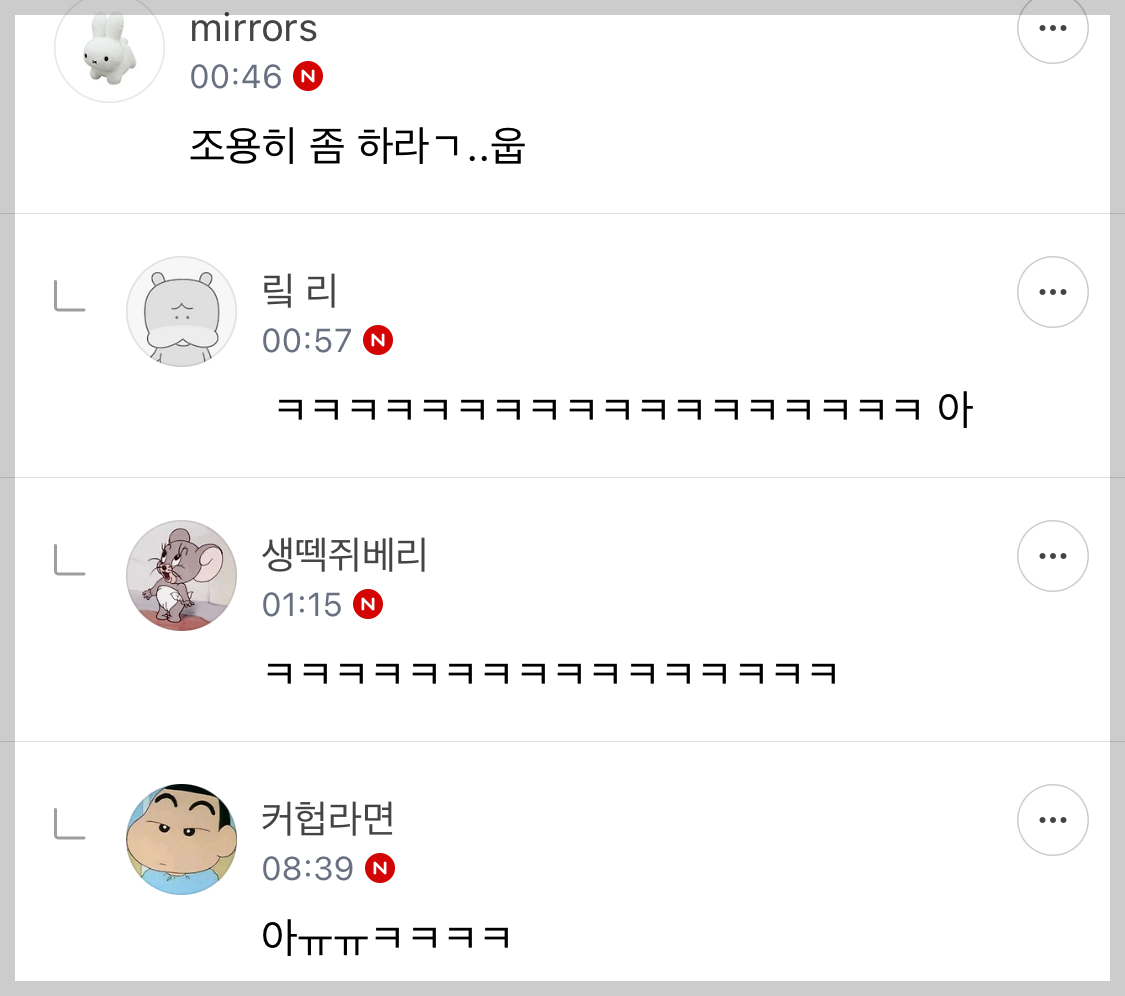Viewport: 1125px width, 996px height.
Task: View mirrors' profile picture
Action: [x=110, y=49]
